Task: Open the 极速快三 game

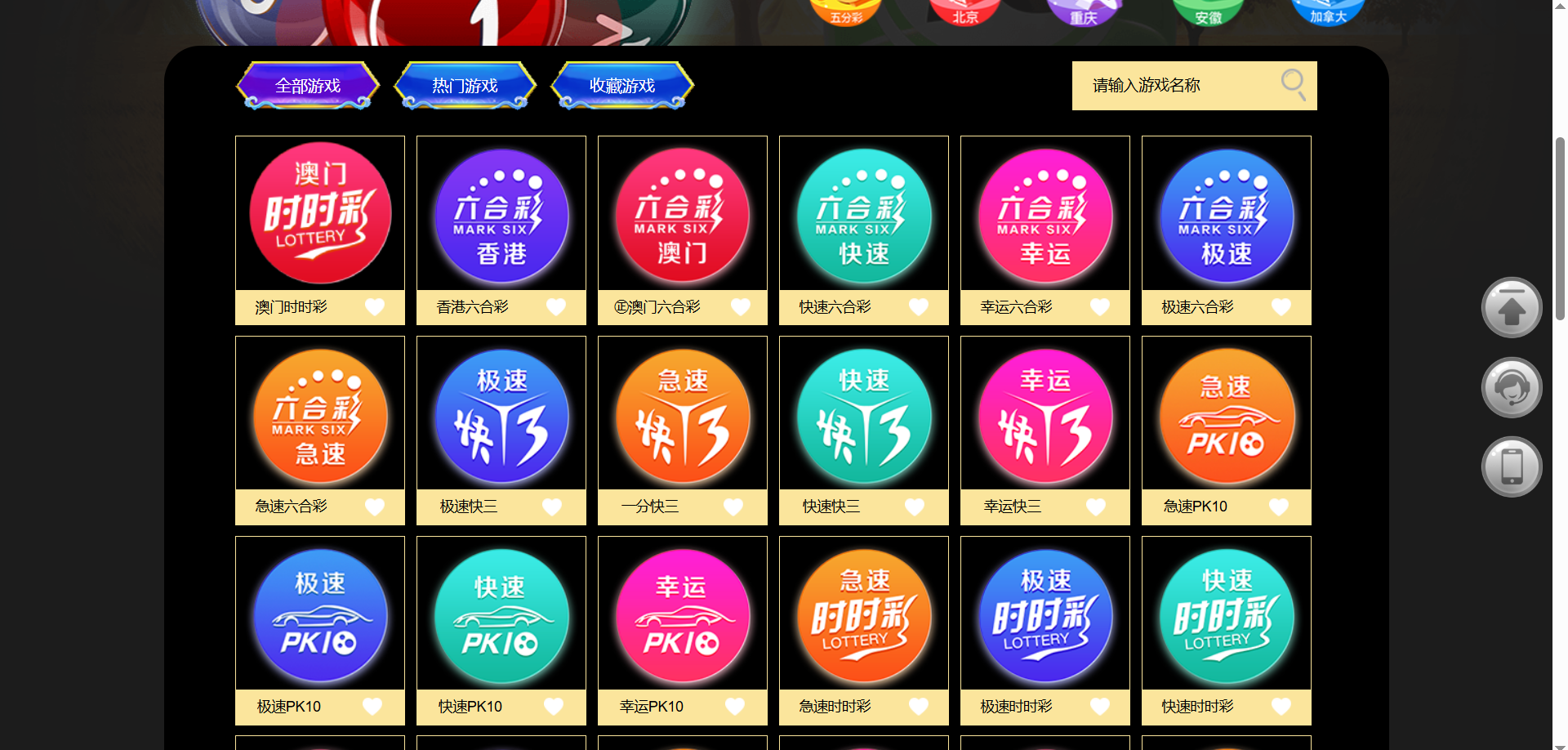Action: pyautogui.click(x=501, y=414)
